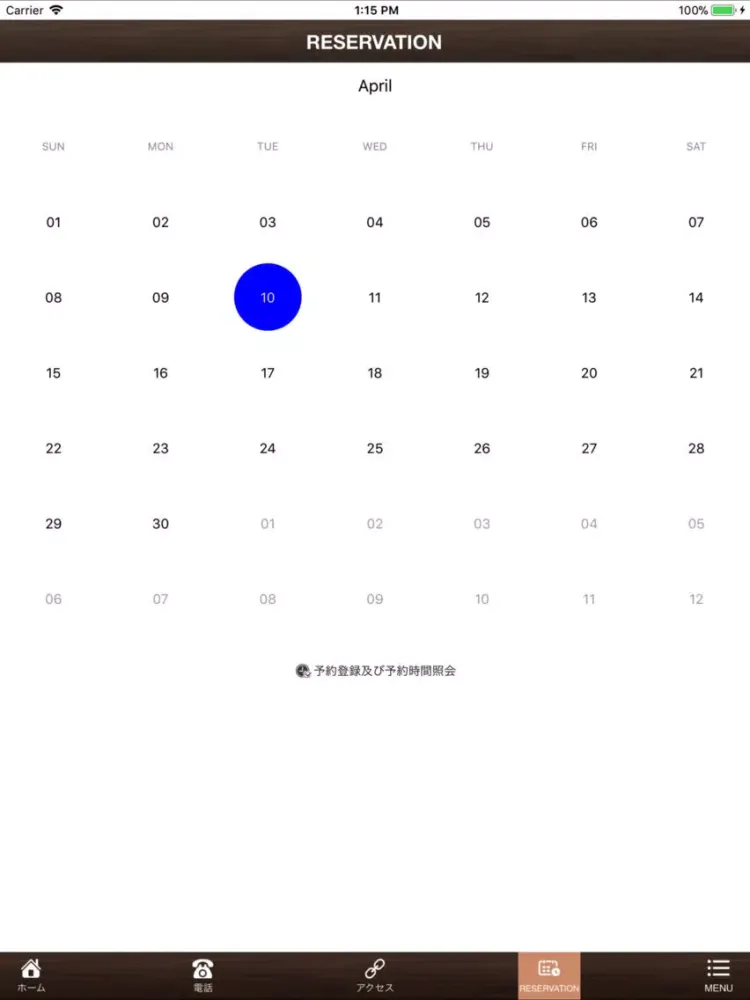Switch to the ホーム tab
The height and width of the screenshot is (1000, 750).
pyautogui.click(x=31, y=975)
